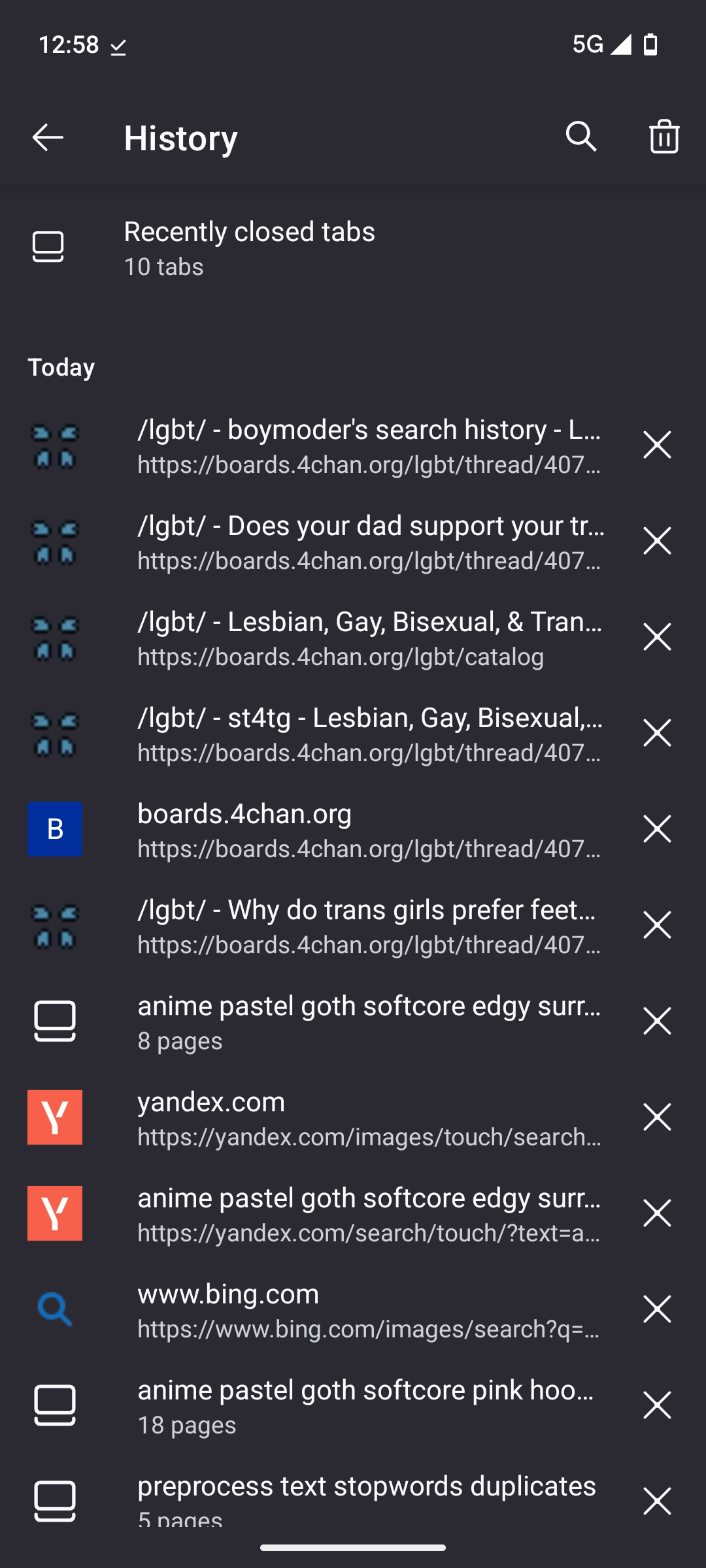Remove the 'Why do trans girls' entry
Image resolution: width=706 pixels, height=1568 pixels.
coord(657,925)
